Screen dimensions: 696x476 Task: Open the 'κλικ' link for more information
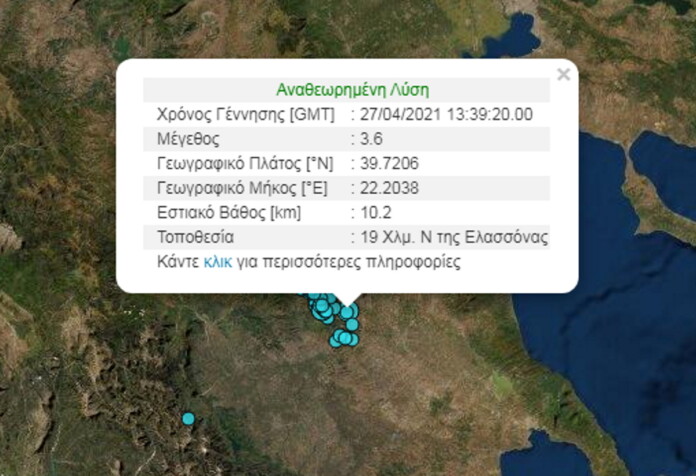[217, 263]
